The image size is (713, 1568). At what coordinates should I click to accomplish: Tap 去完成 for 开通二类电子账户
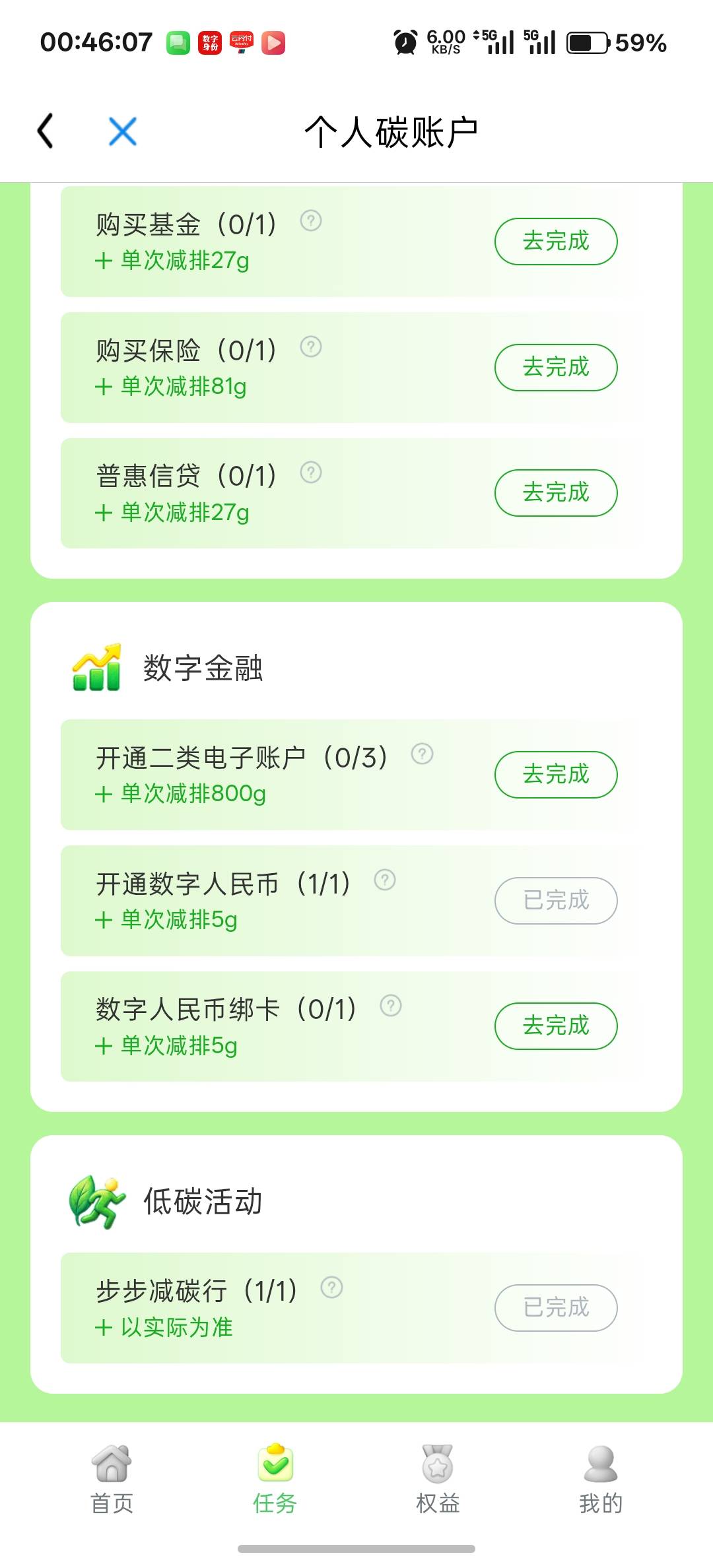[556, 775]
